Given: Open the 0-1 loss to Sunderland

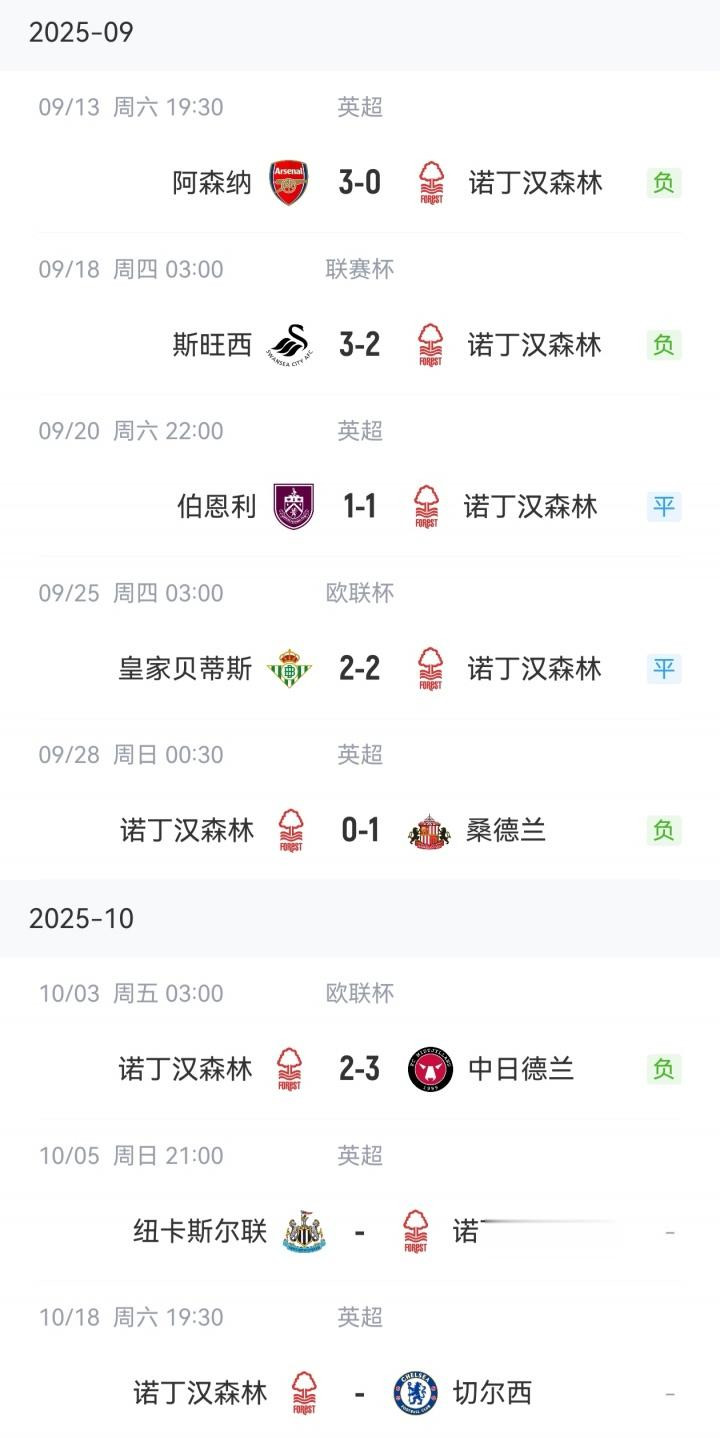Looking at the screenshot, I should [x=360, y=831].
